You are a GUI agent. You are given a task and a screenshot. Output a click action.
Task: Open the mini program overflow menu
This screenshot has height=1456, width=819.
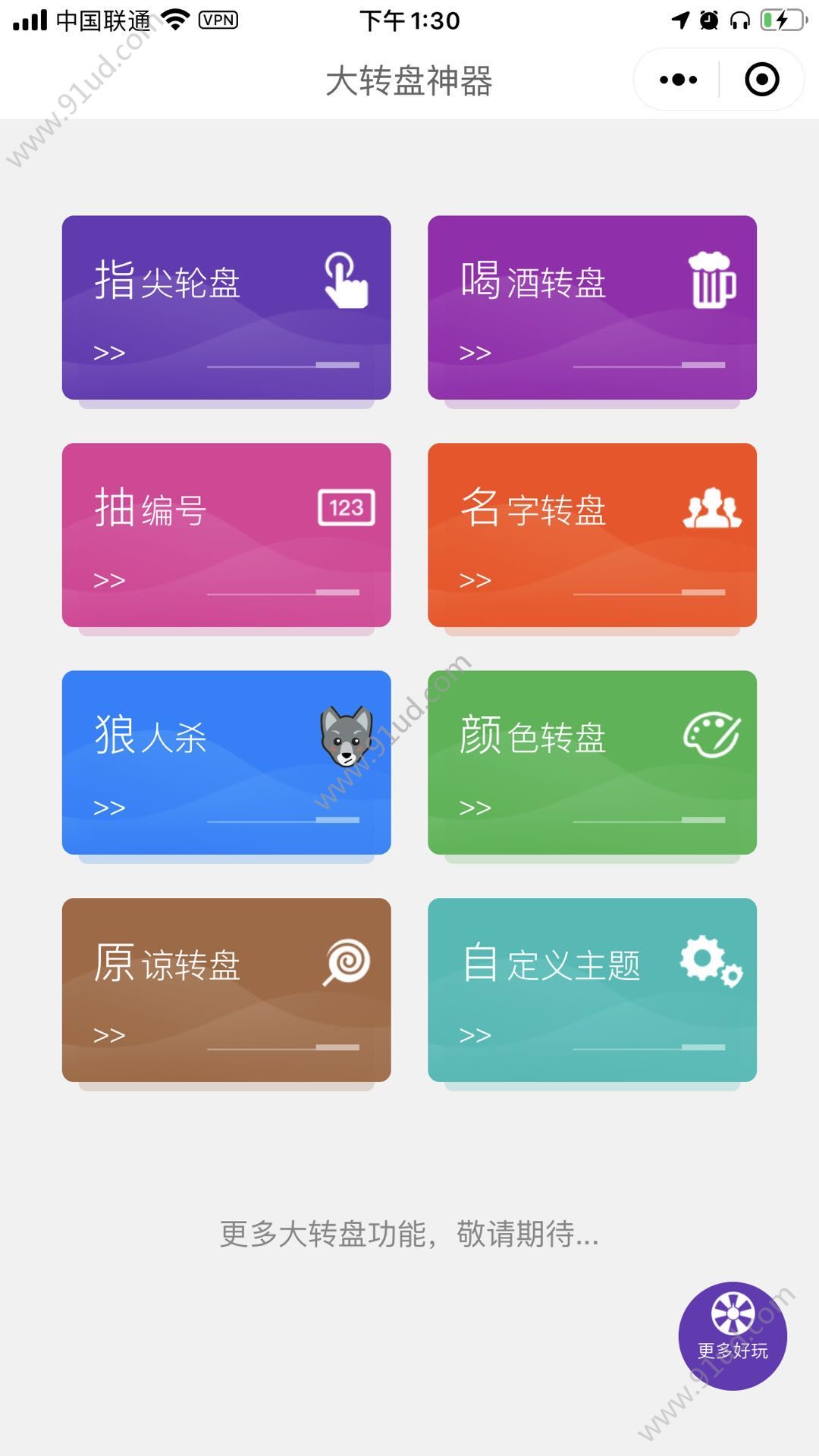tap(678, 80)
